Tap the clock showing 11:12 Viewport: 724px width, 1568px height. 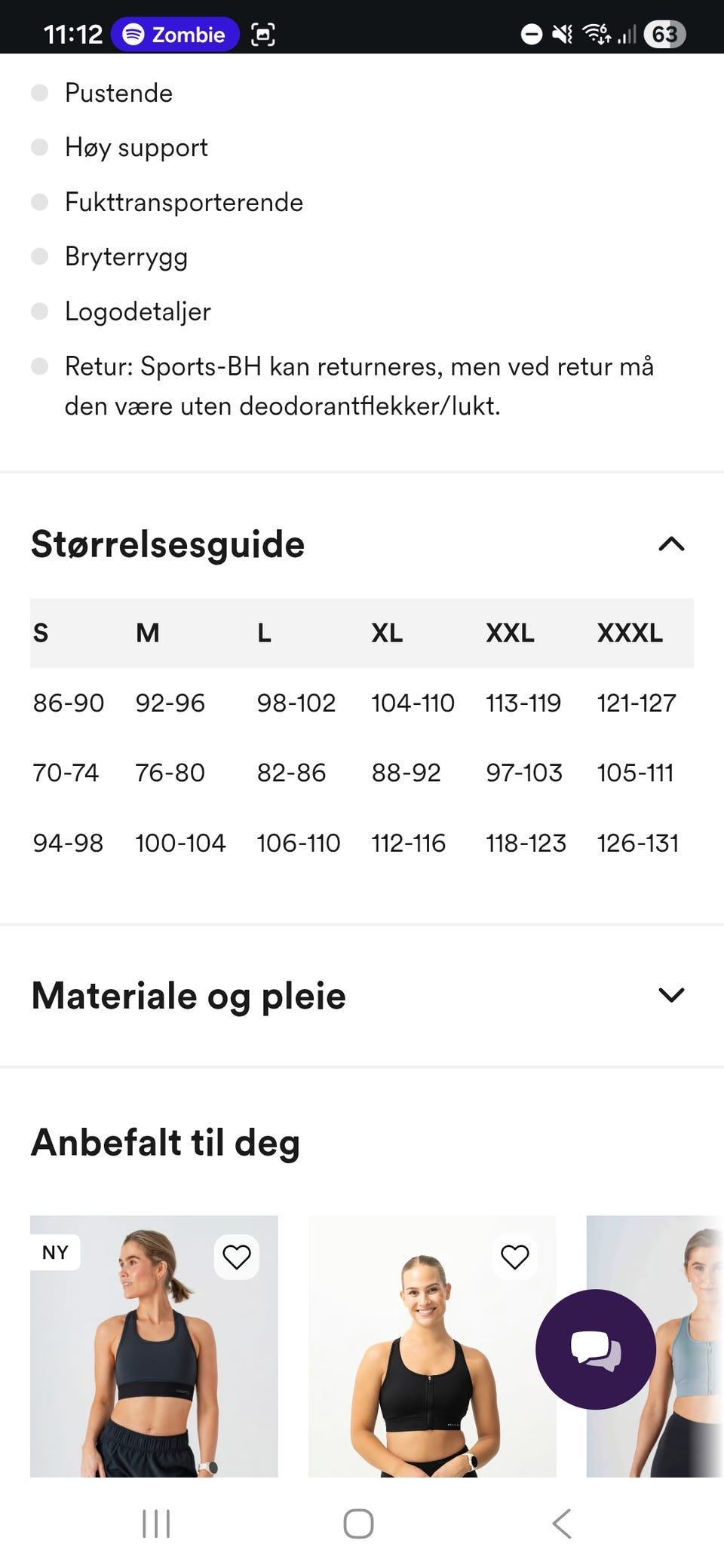74,34
